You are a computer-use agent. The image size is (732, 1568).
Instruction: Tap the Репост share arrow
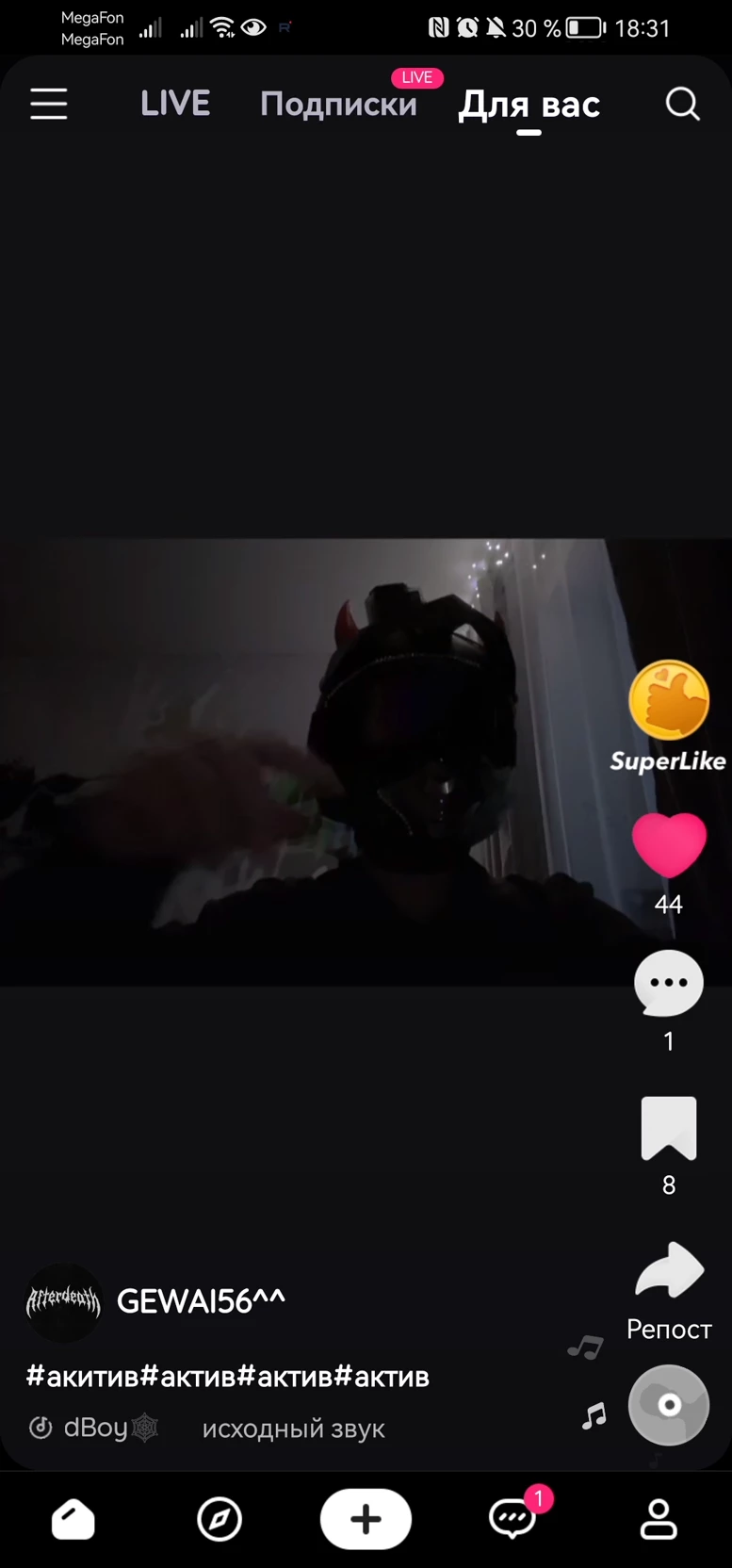pos(668,1270)
